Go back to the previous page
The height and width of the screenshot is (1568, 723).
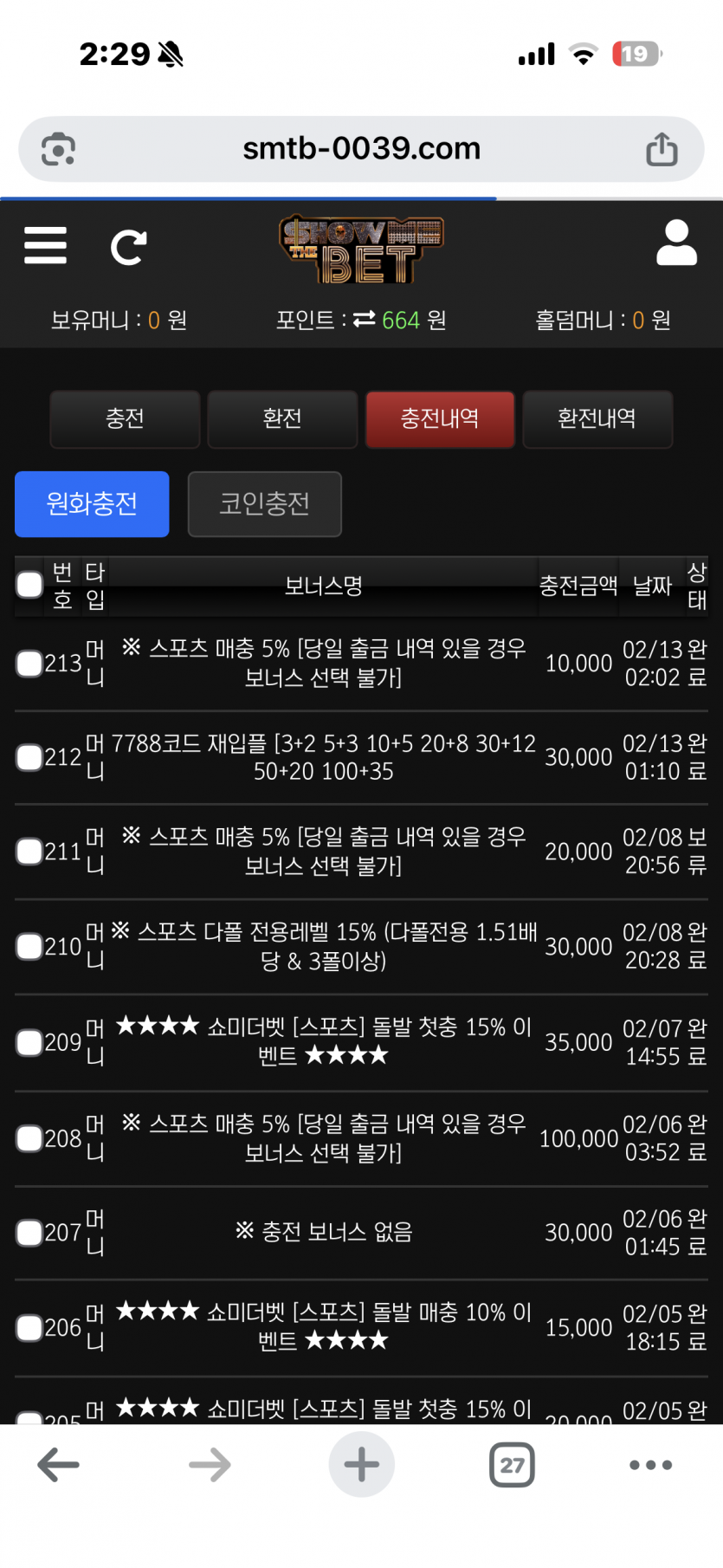(59, 1465)
